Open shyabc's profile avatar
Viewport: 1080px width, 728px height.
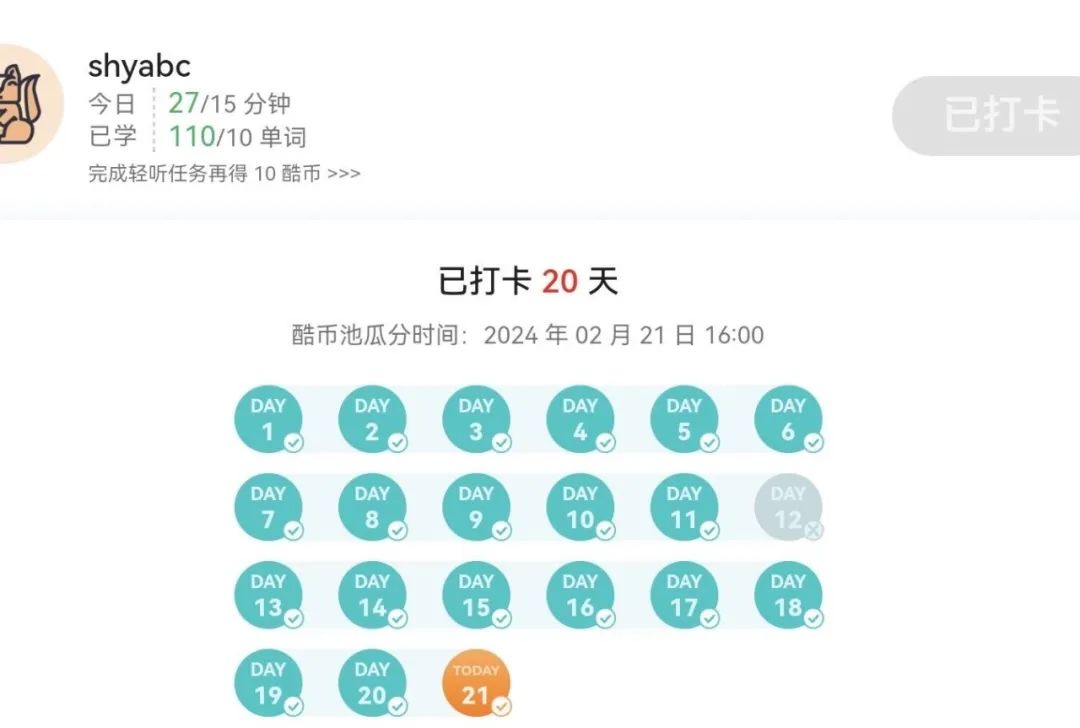click(x=27, y=105)
